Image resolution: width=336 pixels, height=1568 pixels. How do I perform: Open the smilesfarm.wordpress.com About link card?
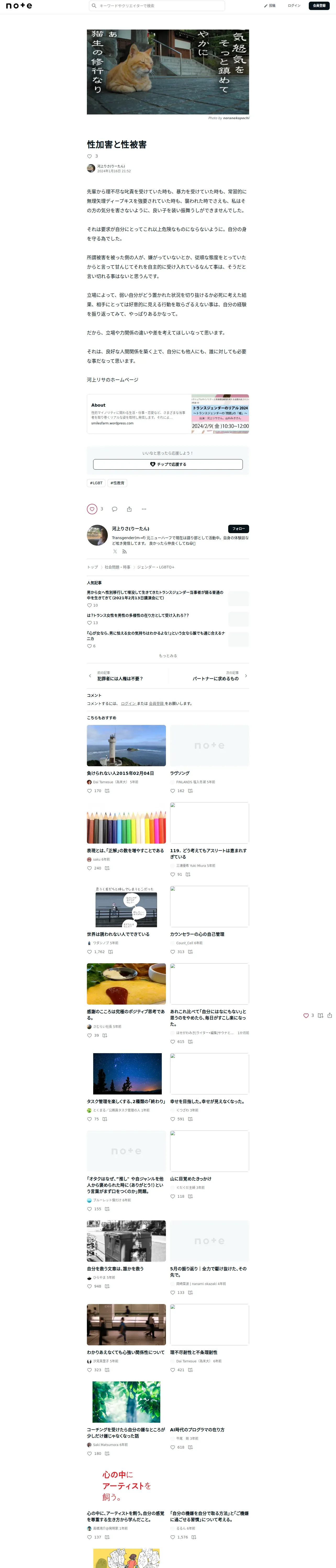[x=168, y=414]
